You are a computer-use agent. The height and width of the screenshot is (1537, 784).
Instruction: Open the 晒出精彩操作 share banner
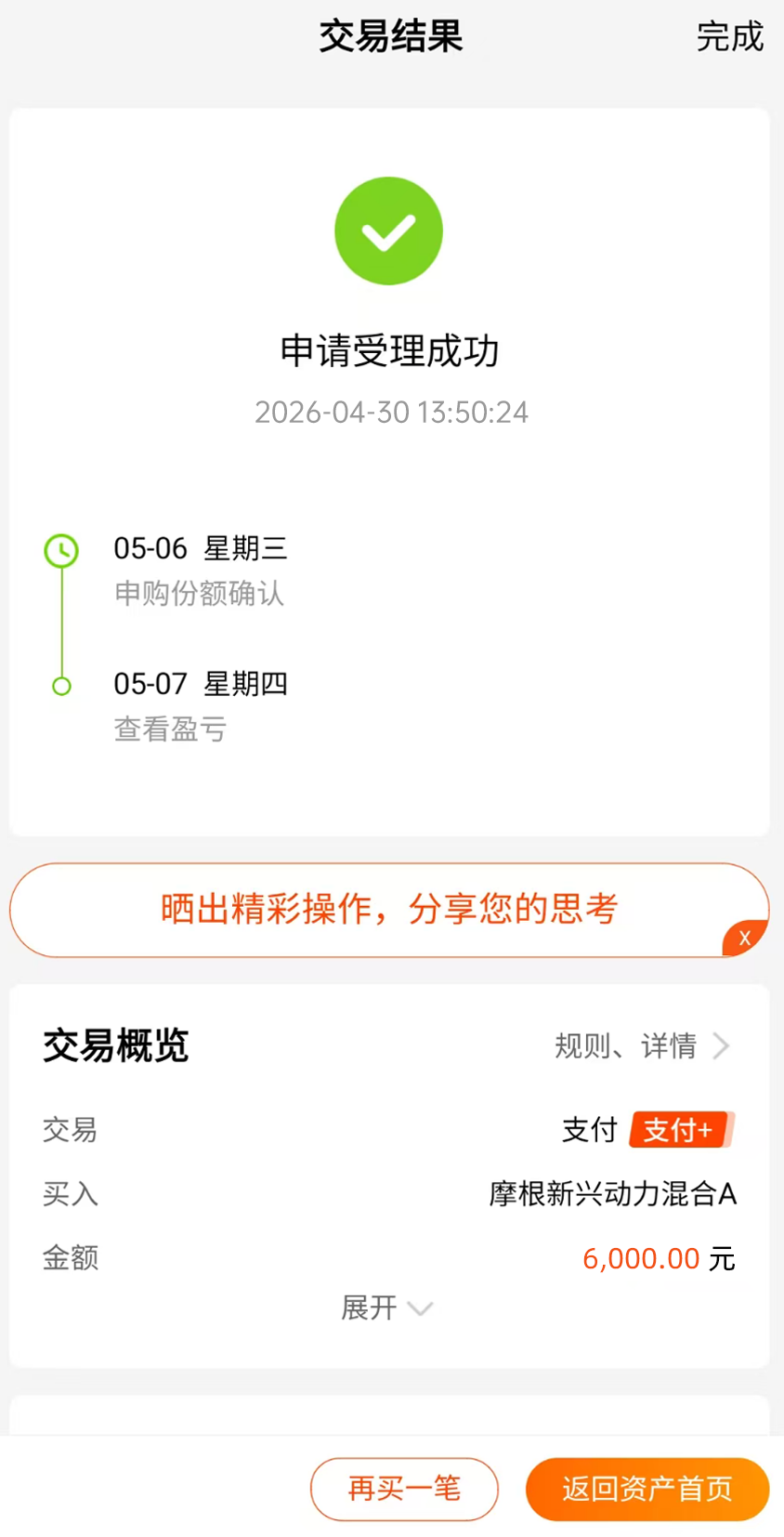(x=389, y=910)
